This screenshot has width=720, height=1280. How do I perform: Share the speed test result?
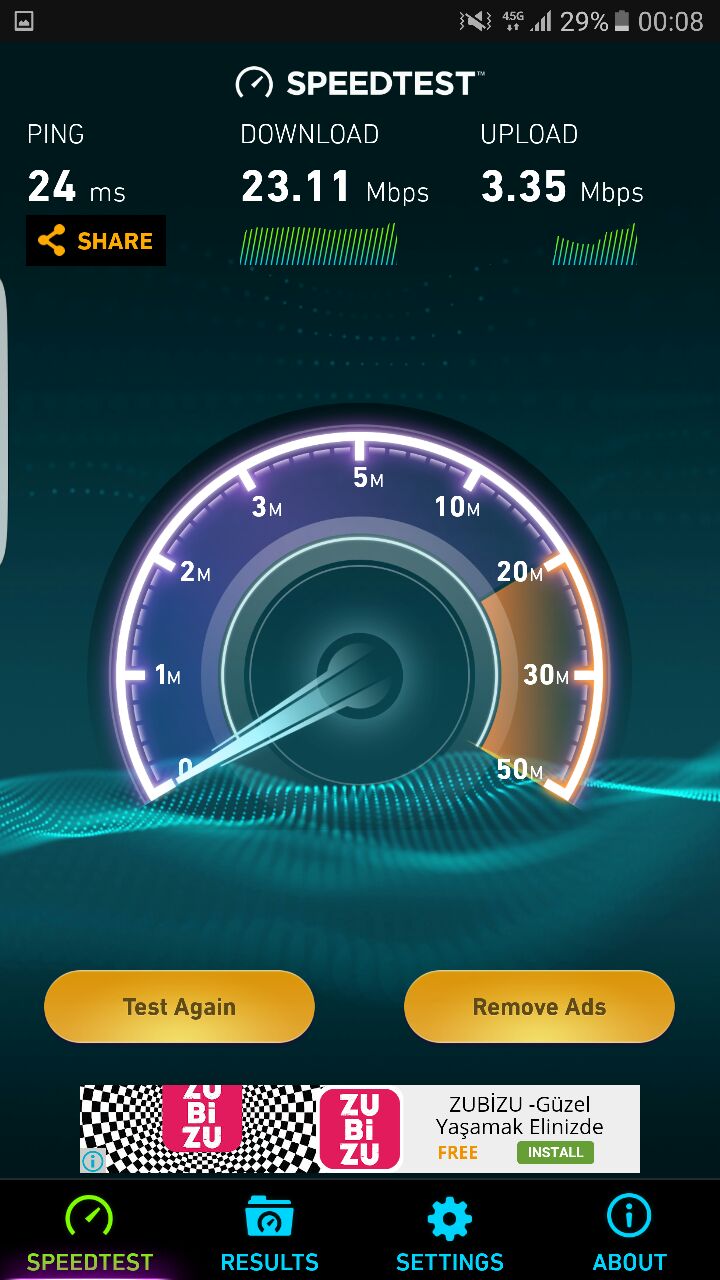[96, 241]
